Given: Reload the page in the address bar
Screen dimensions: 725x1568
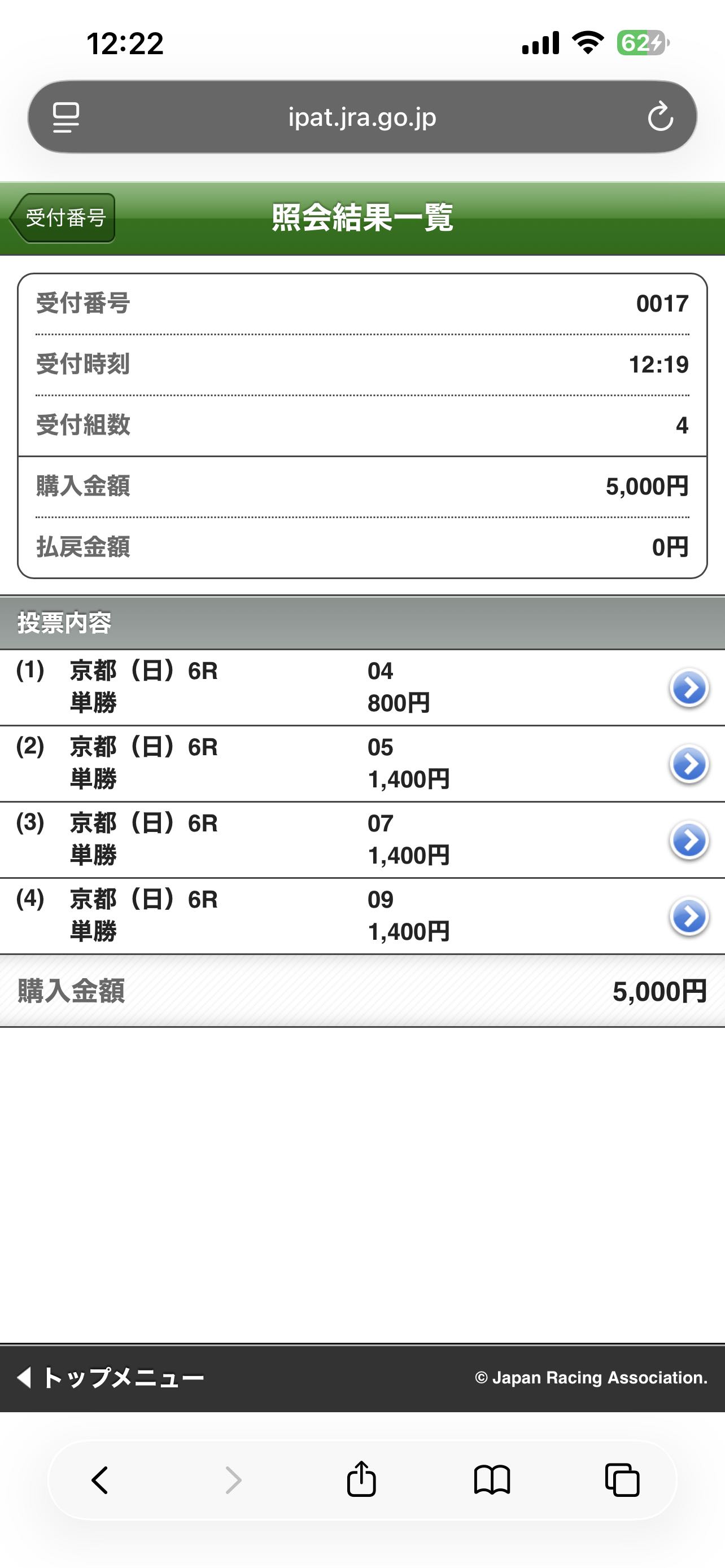Looking at the screenshot, I should (x=660, y=117).
